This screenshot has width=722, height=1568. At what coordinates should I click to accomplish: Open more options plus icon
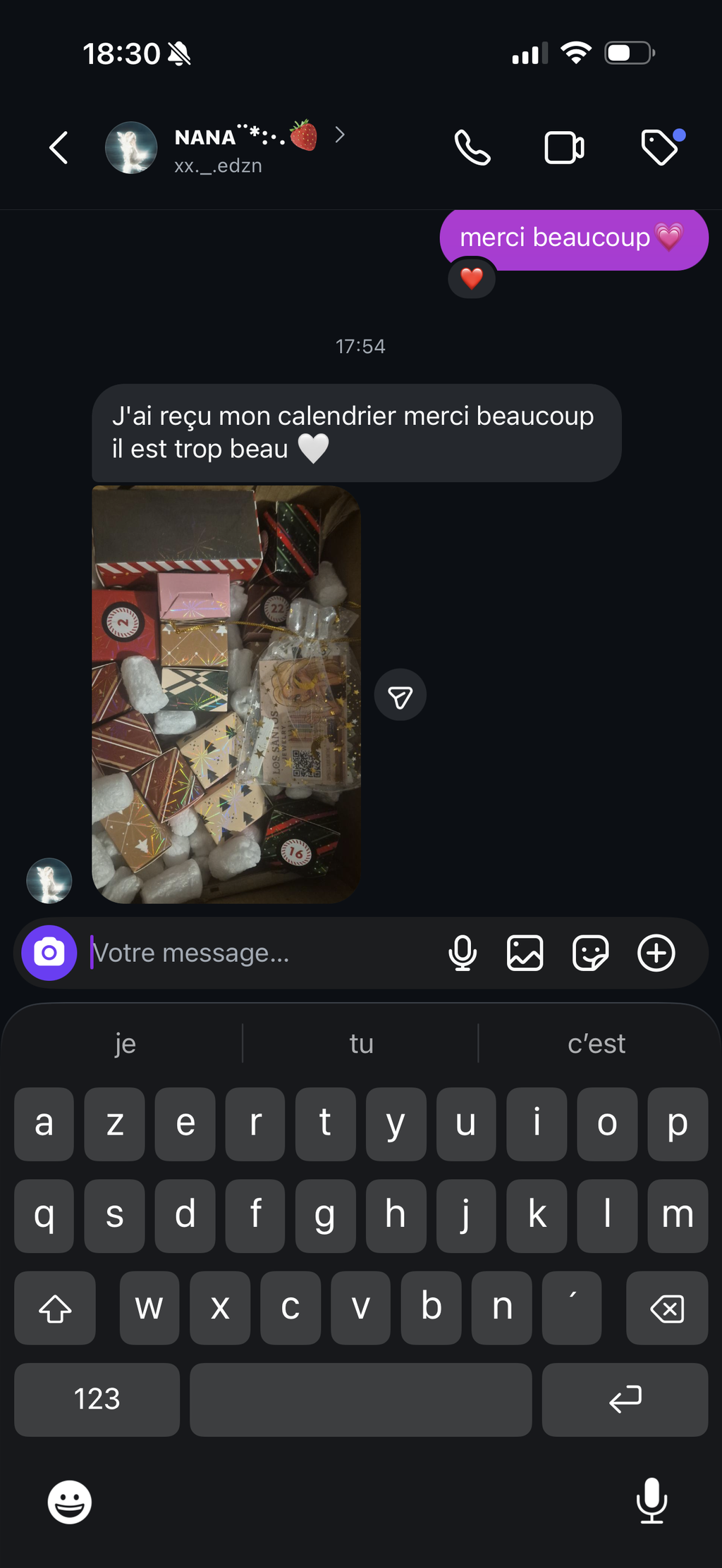pos(656,953)
